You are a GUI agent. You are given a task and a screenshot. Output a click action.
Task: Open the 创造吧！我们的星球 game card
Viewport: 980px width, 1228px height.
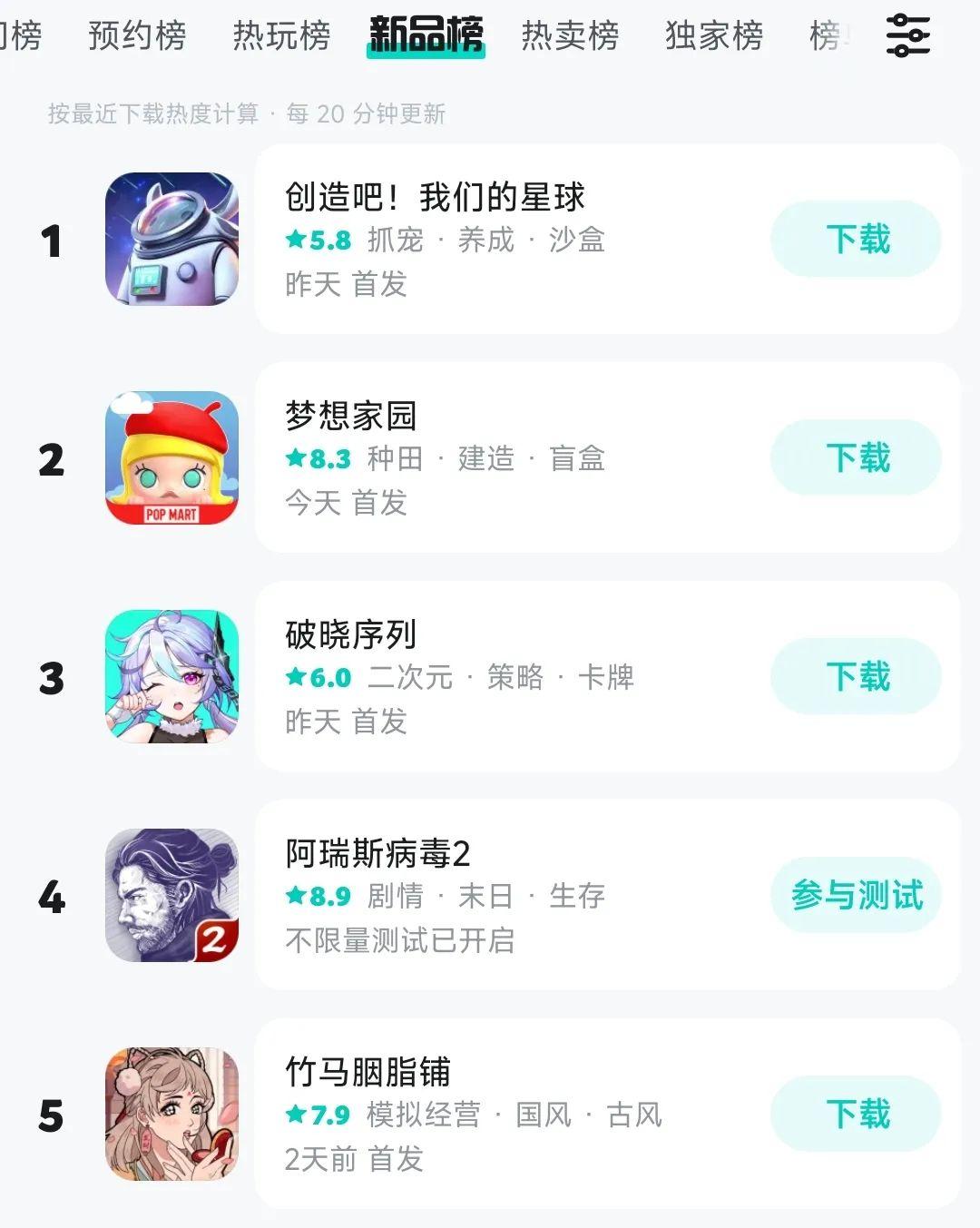coord(508,240)
